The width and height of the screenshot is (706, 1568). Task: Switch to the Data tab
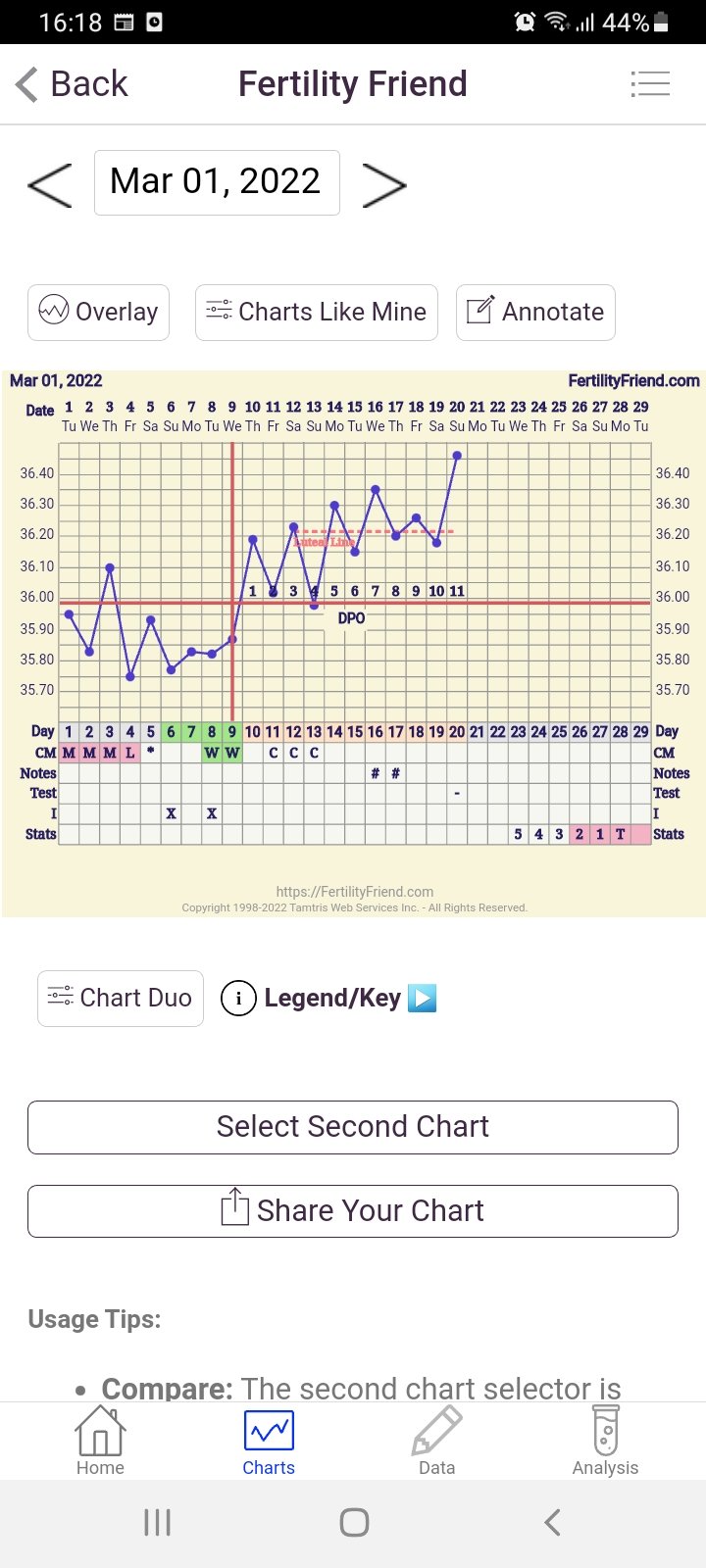click(436, 1441)
